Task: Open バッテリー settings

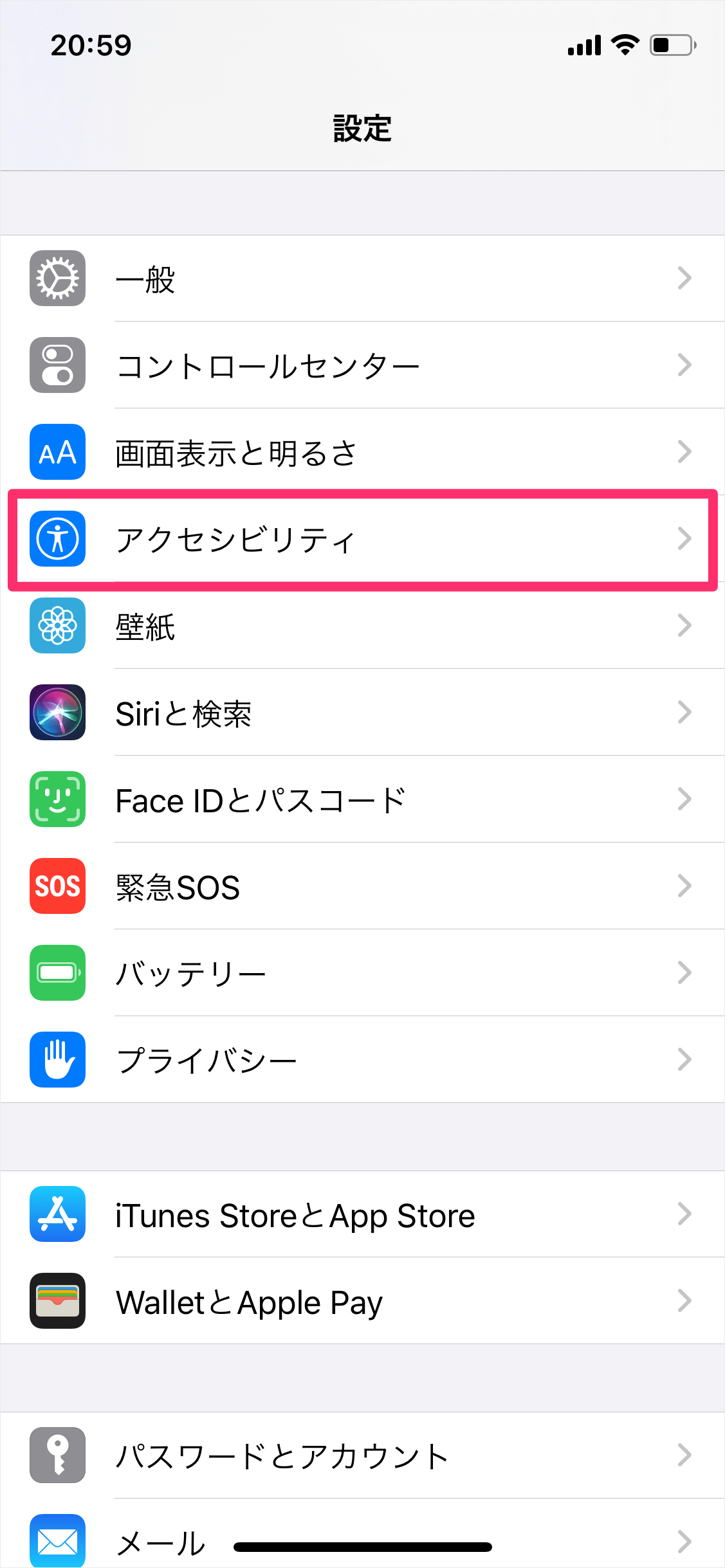Action: point(362,973)
